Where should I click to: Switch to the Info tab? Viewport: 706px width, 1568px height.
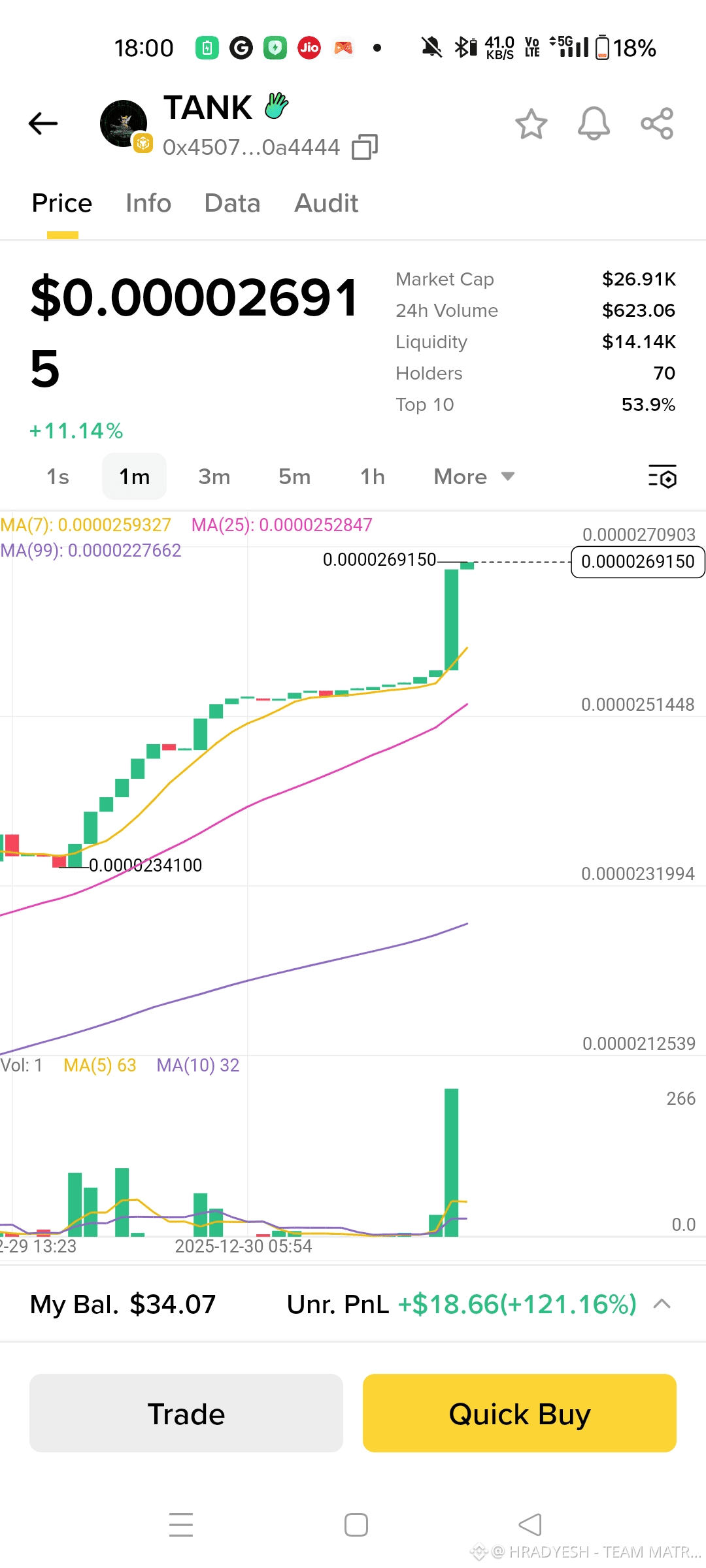click(x=148, y=204)
